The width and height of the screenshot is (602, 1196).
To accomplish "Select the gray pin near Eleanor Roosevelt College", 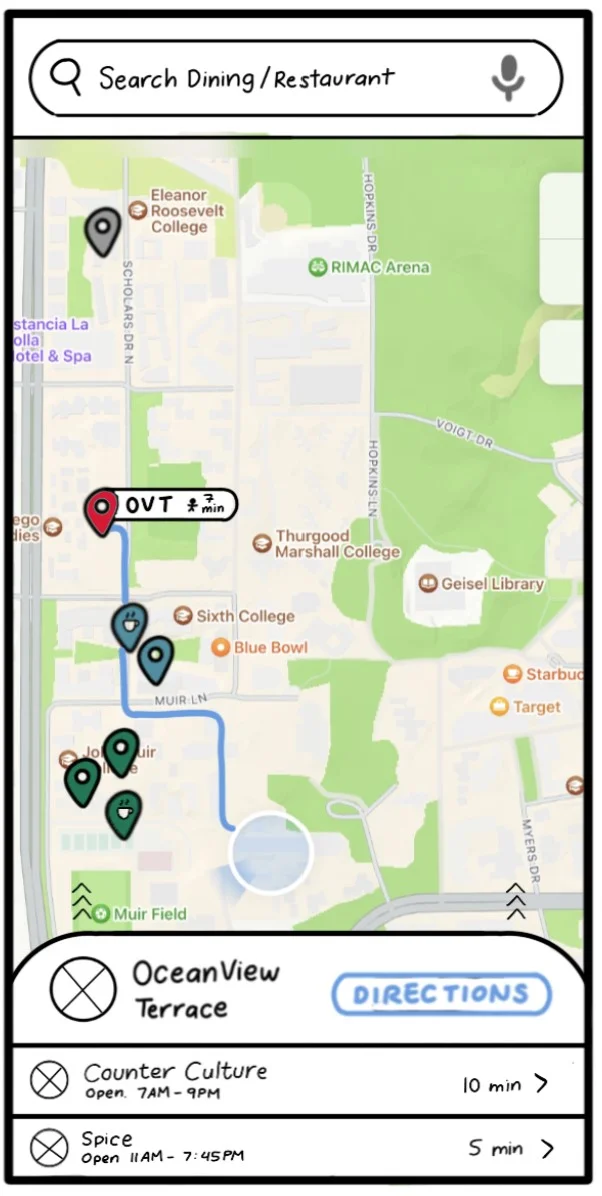I will point(103,229).
